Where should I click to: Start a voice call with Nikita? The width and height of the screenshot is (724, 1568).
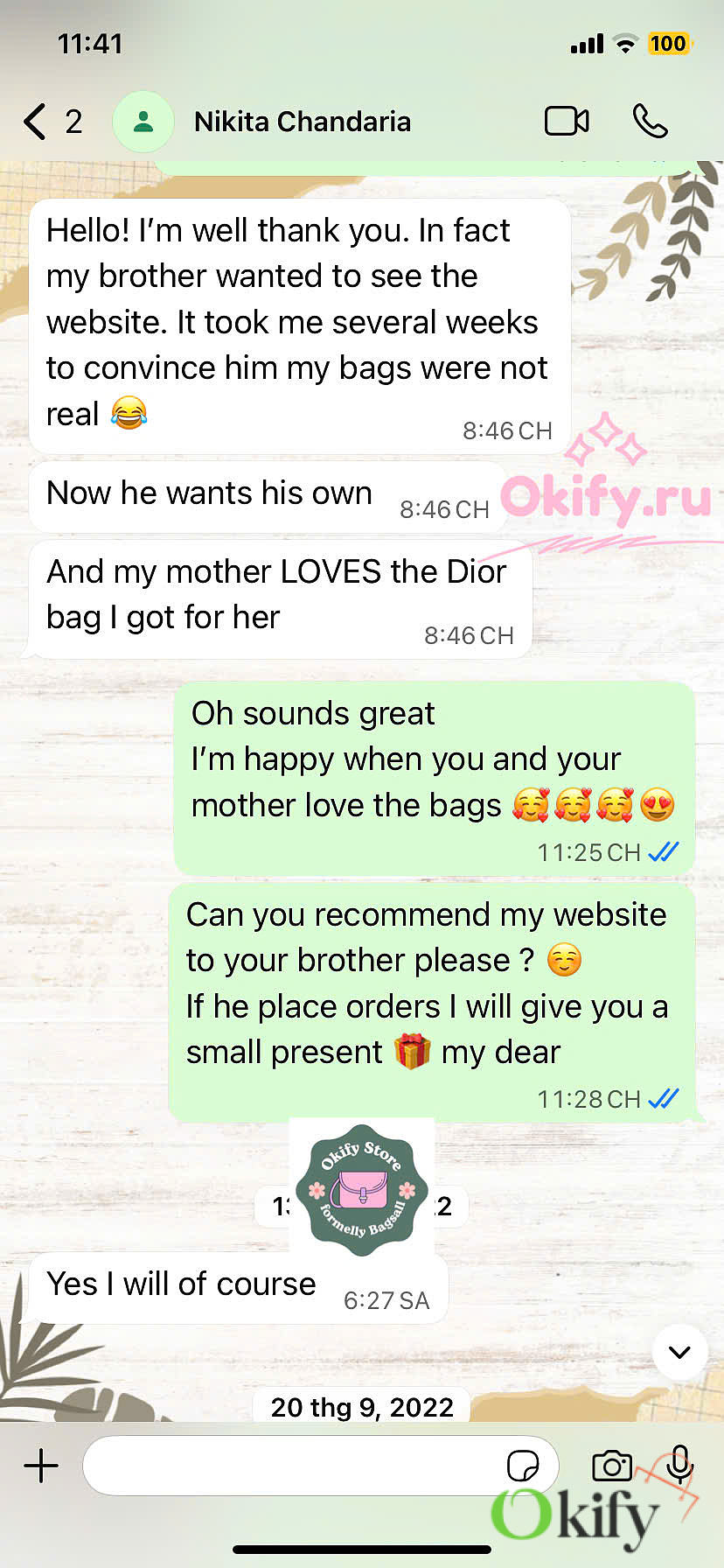[650, 122]
